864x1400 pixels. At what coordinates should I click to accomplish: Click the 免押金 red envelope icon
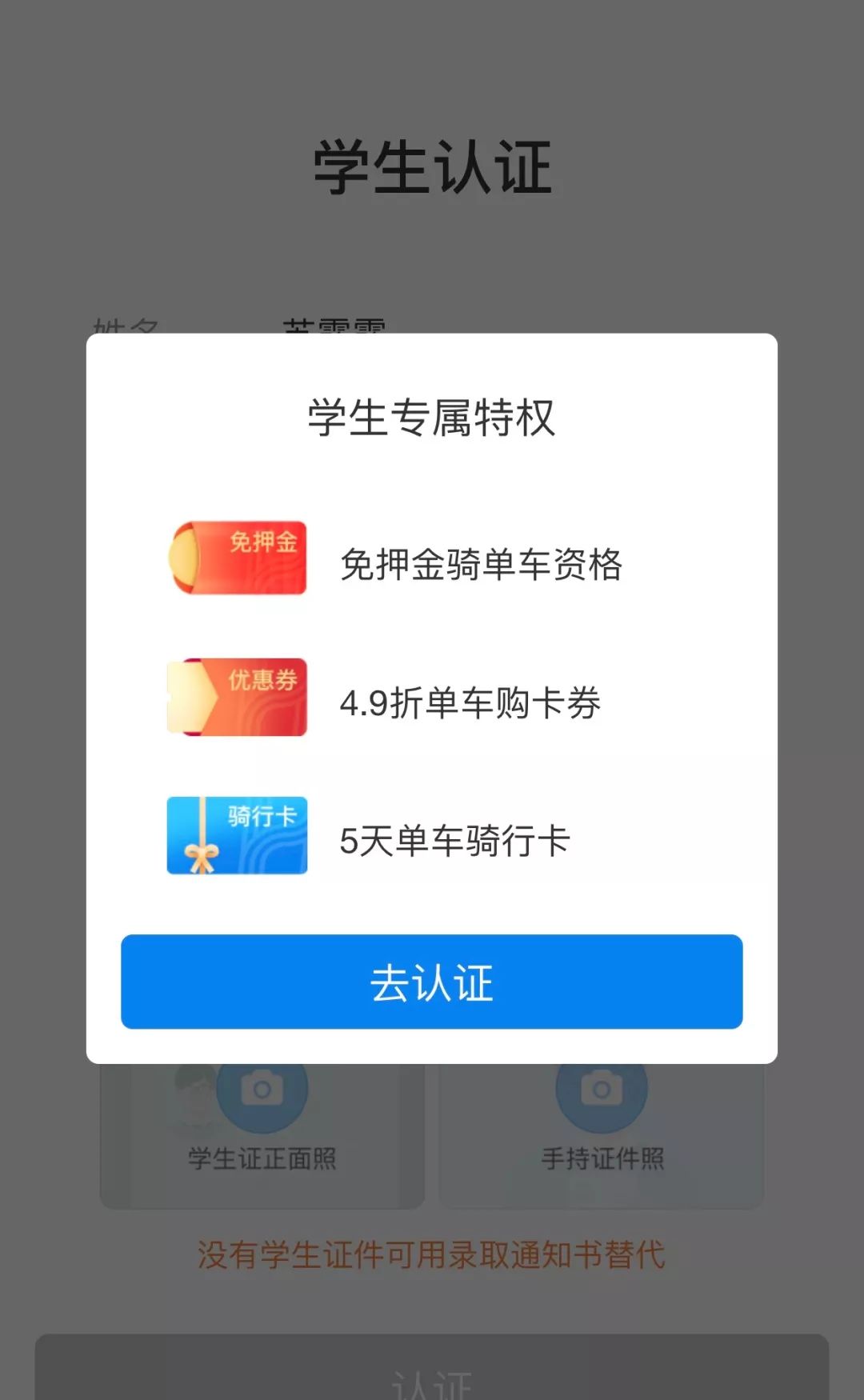click(x=237, y=558)
